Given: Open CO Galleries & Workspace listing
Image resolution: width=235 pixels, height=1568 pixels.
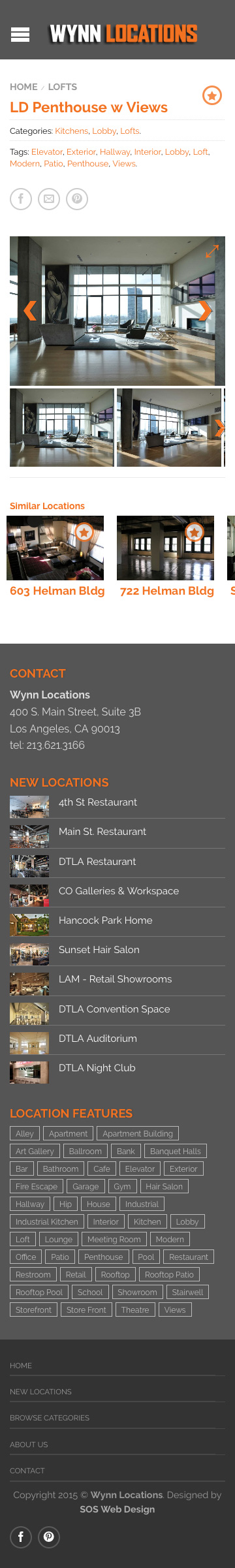Looking at the screenshot, I should (119, 891).
